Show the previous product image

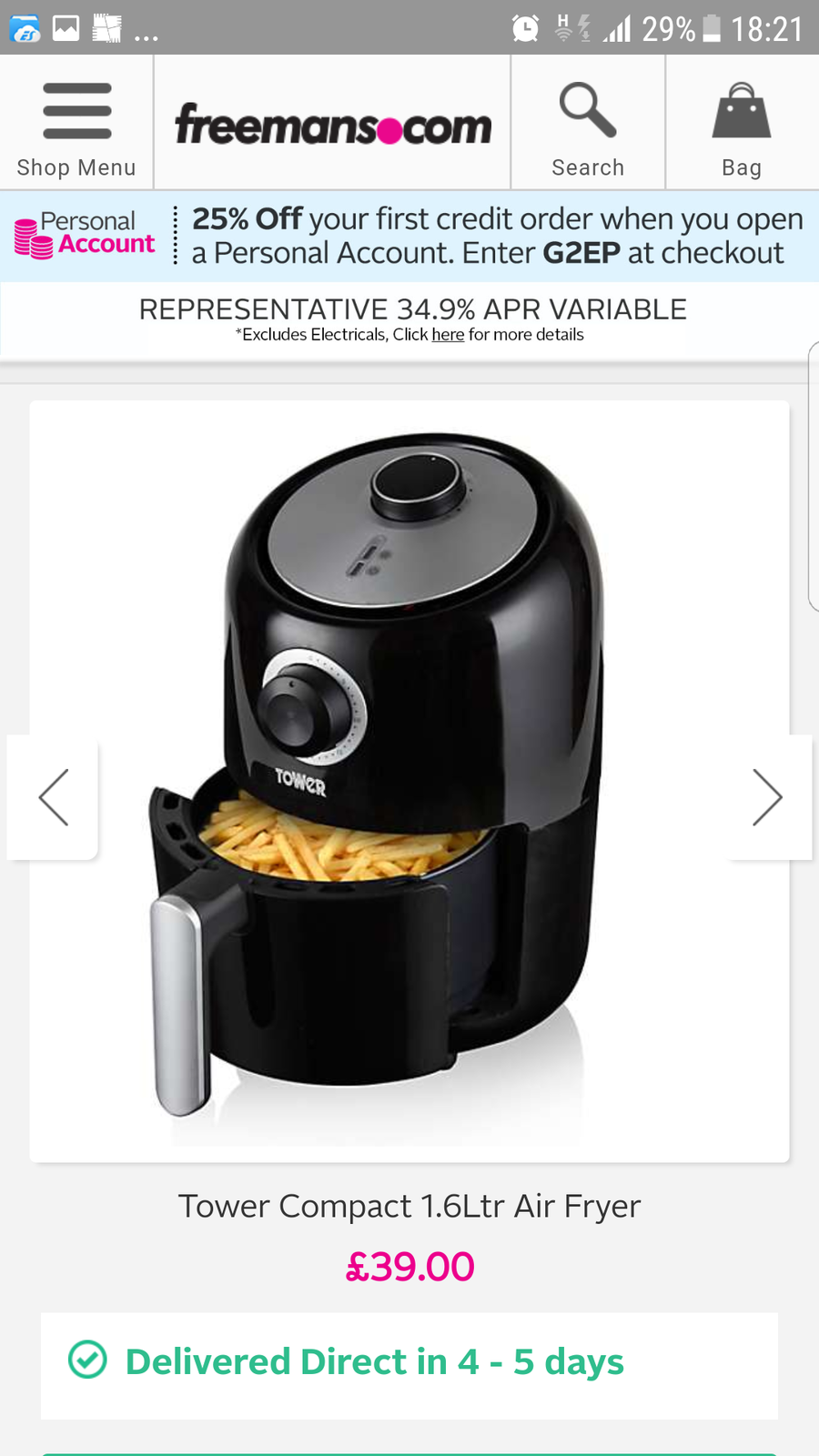(x=54, y=797)
